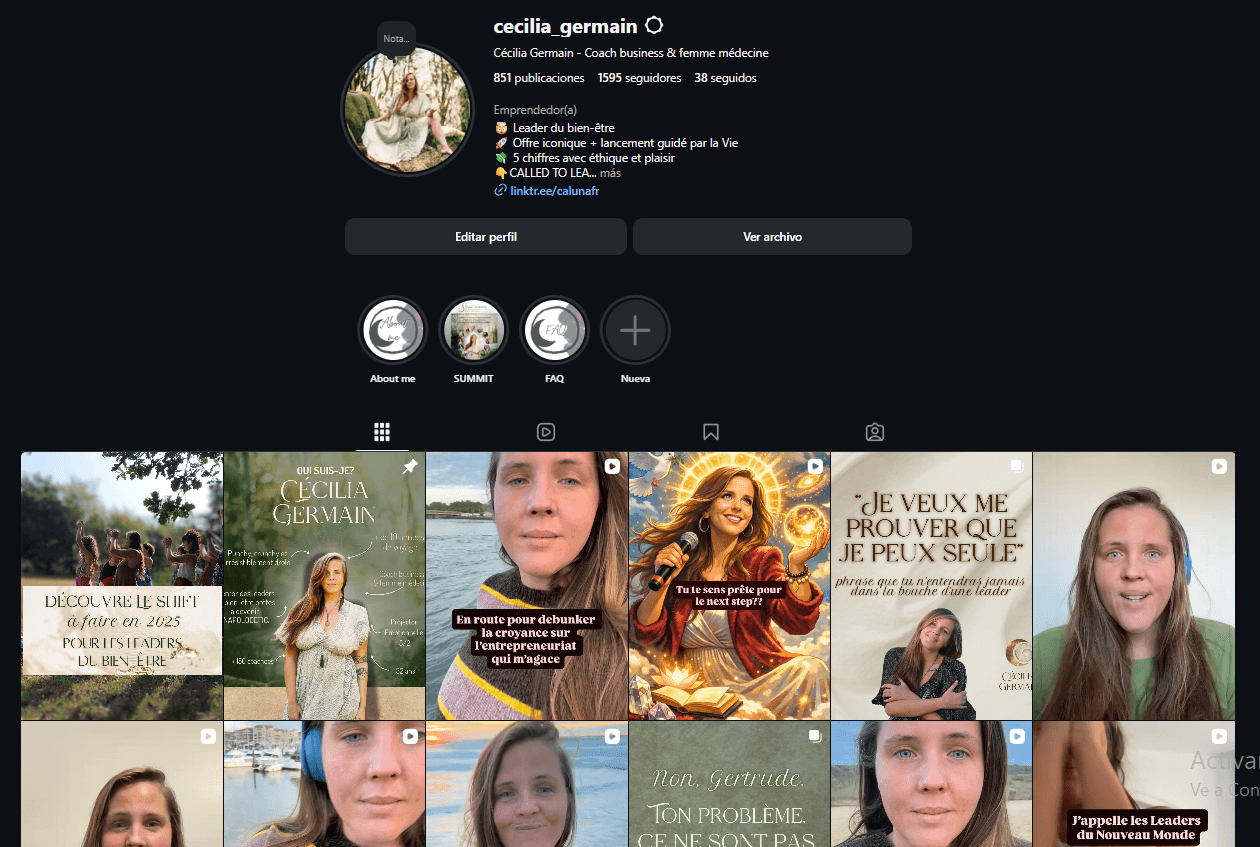
Task: Add a Nueva highlight
Action: point(635,331)
